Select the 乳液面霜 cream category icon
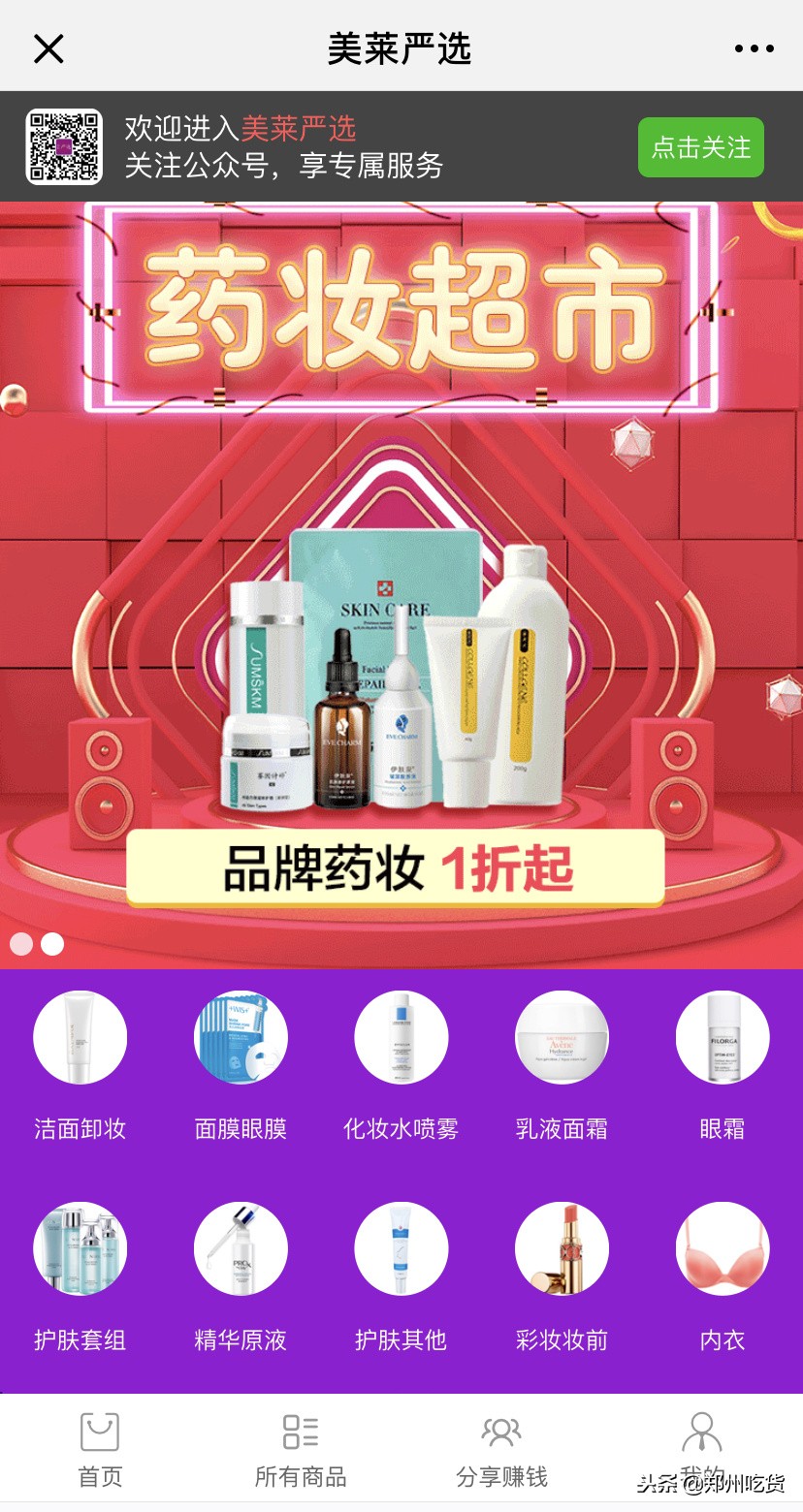The height and width of the screenshot is (1512, 803). 562,1036
